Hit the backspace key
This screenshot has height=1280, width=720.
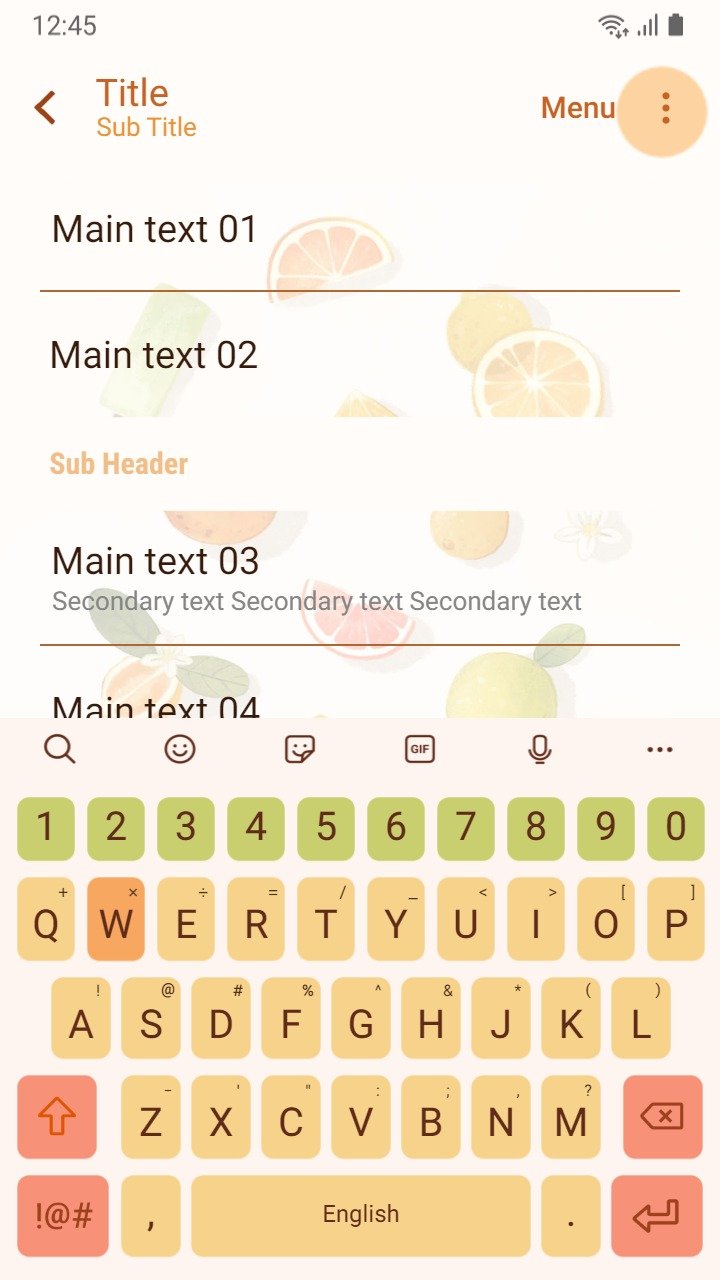coord(662,1116)
